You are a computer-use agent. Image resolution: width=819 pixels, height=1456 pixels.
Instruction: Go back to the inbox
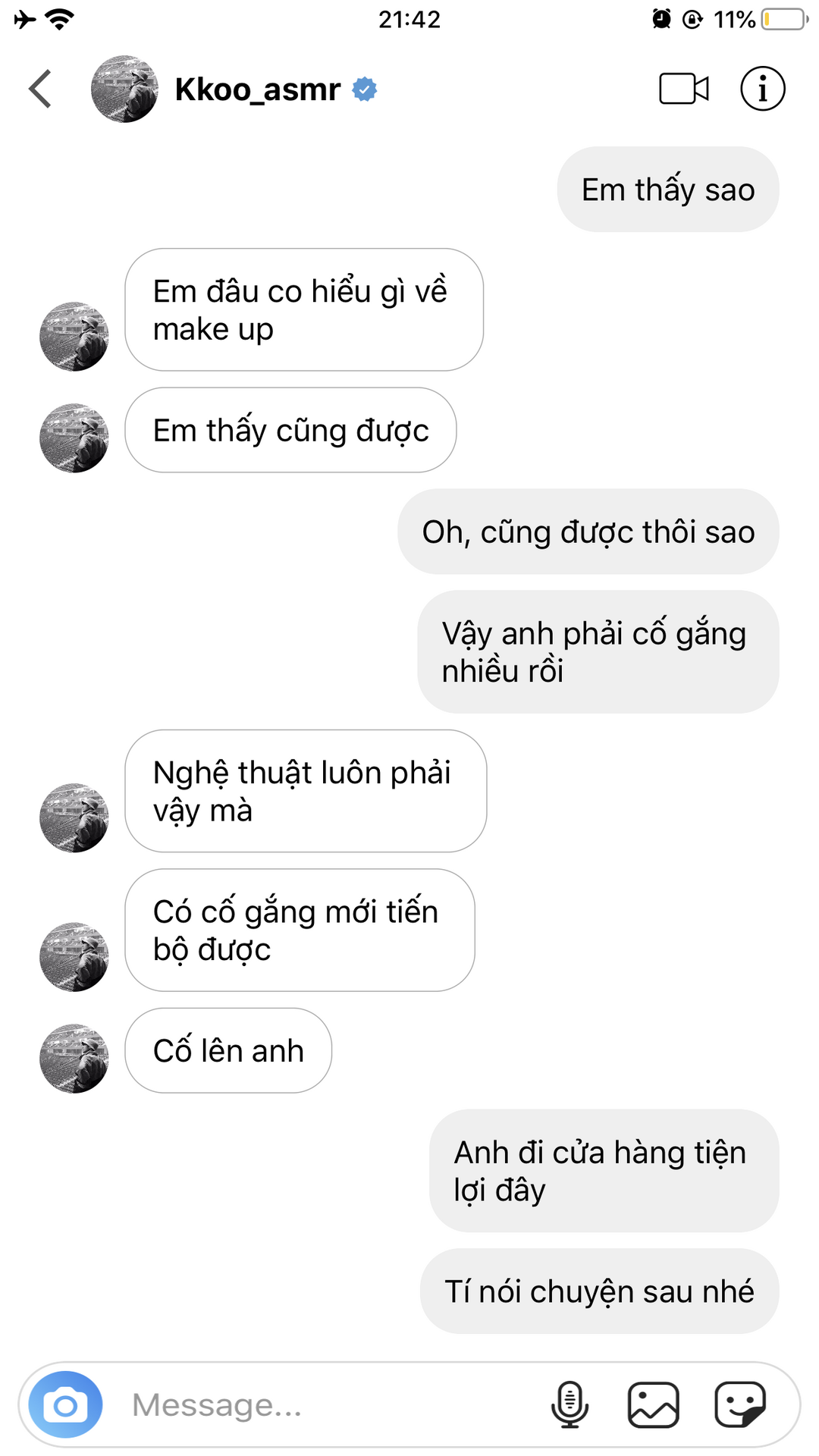tap(40, 89)
